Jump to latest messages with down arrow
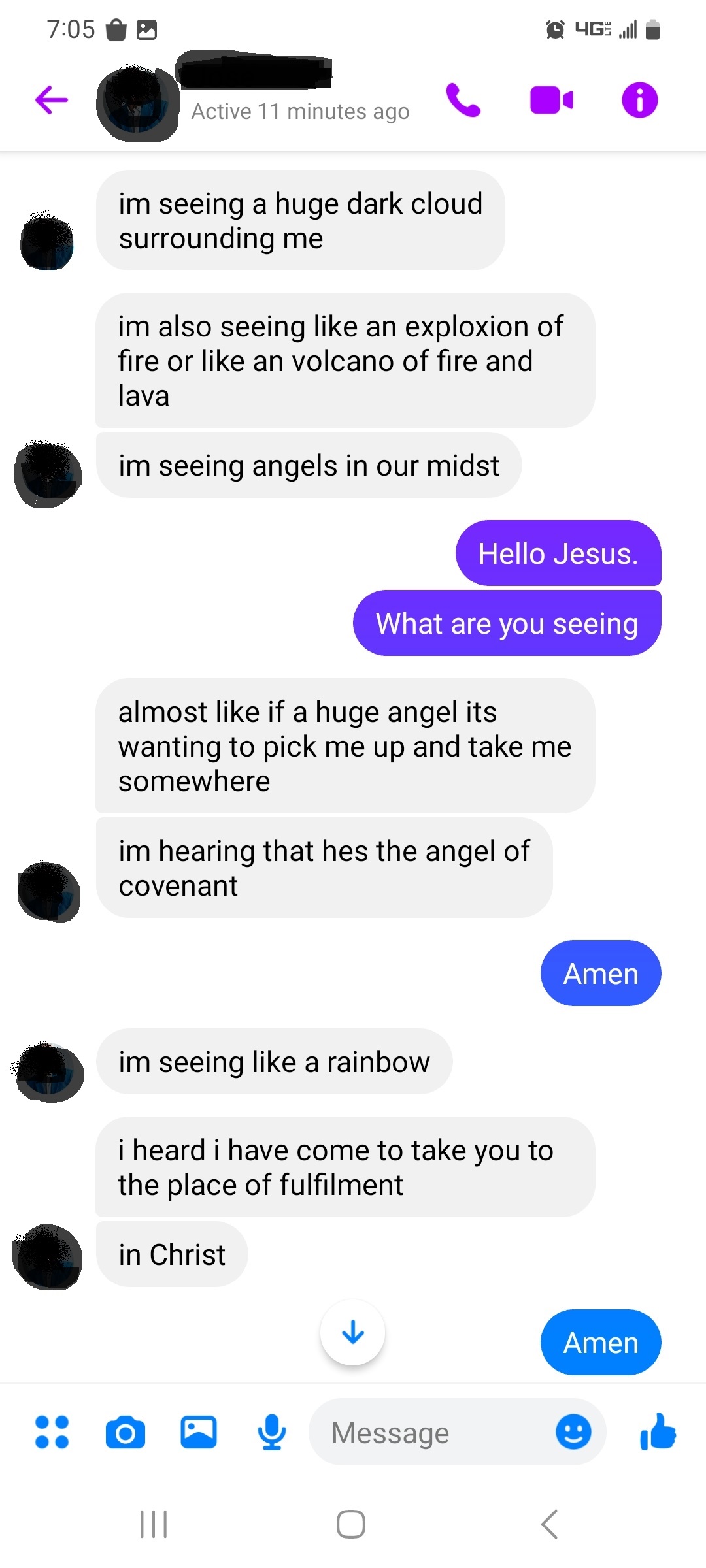 click(x=353, y=1332)
